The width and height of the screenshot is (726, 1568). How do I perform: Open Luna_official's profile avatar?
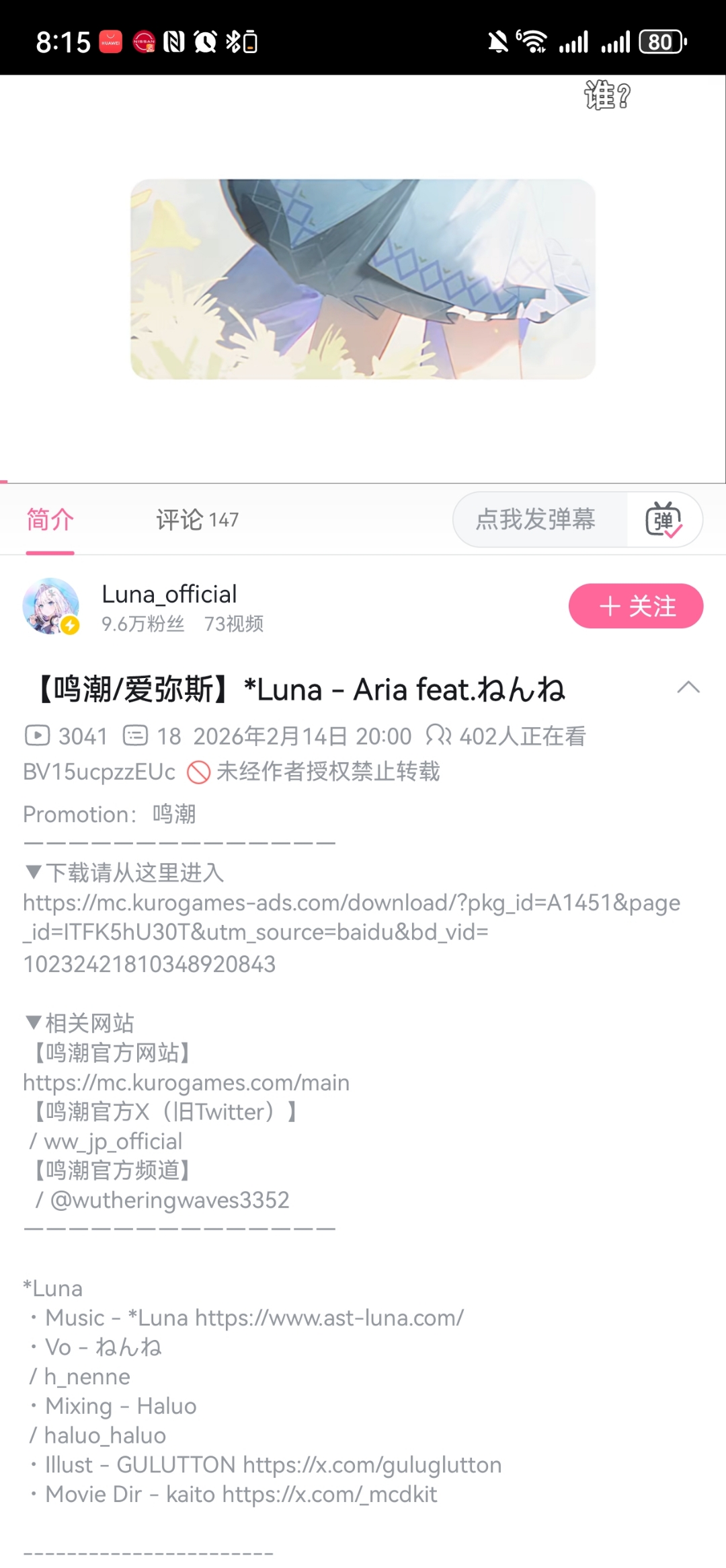point(51,606)
